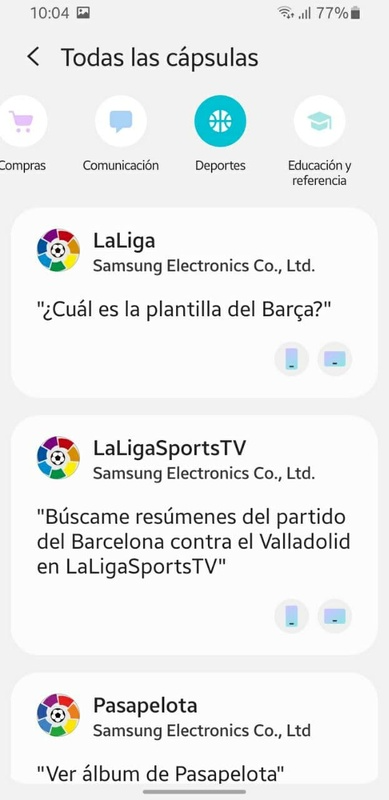The height and width of the screenshot is (800, 389).
Task: Open the LaLigaSportsTV capsule card
Action: pos(194,535)
